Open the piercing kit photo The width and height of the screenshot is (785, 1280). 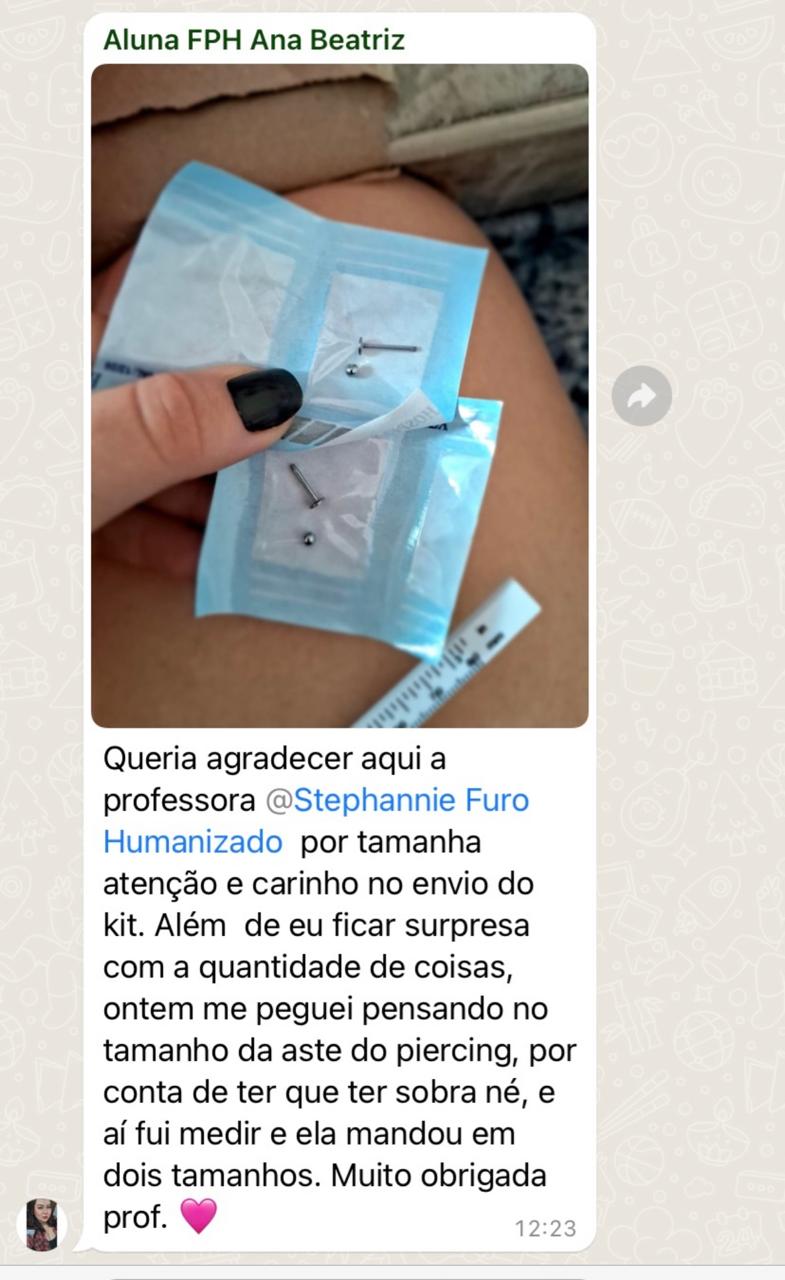339,395
